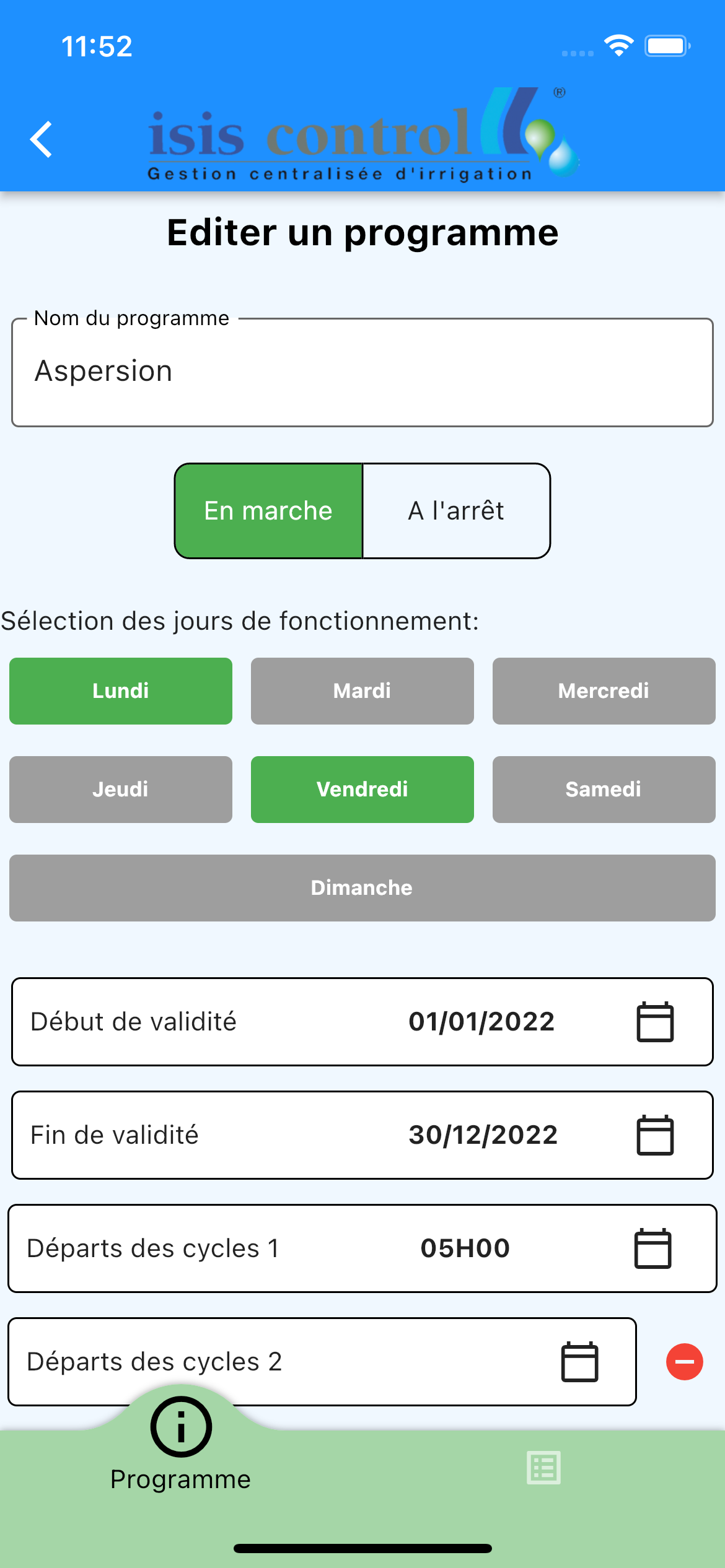The image size is (725, 1568).
Task: Remove Départs des cycles 2 with the red minus
Action: click(683, 1361)
